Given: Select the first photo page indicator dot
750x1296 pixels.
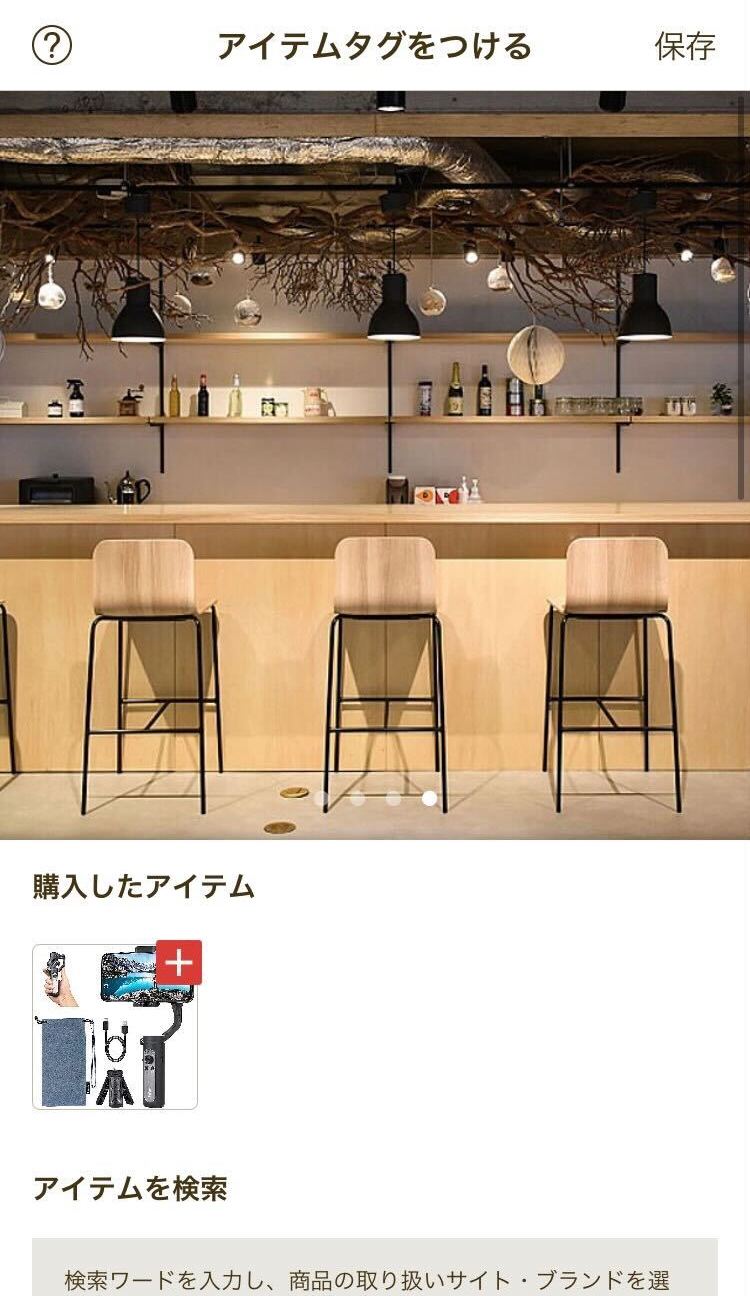Looking at the screenshot, I should click(x=321, y=798).
